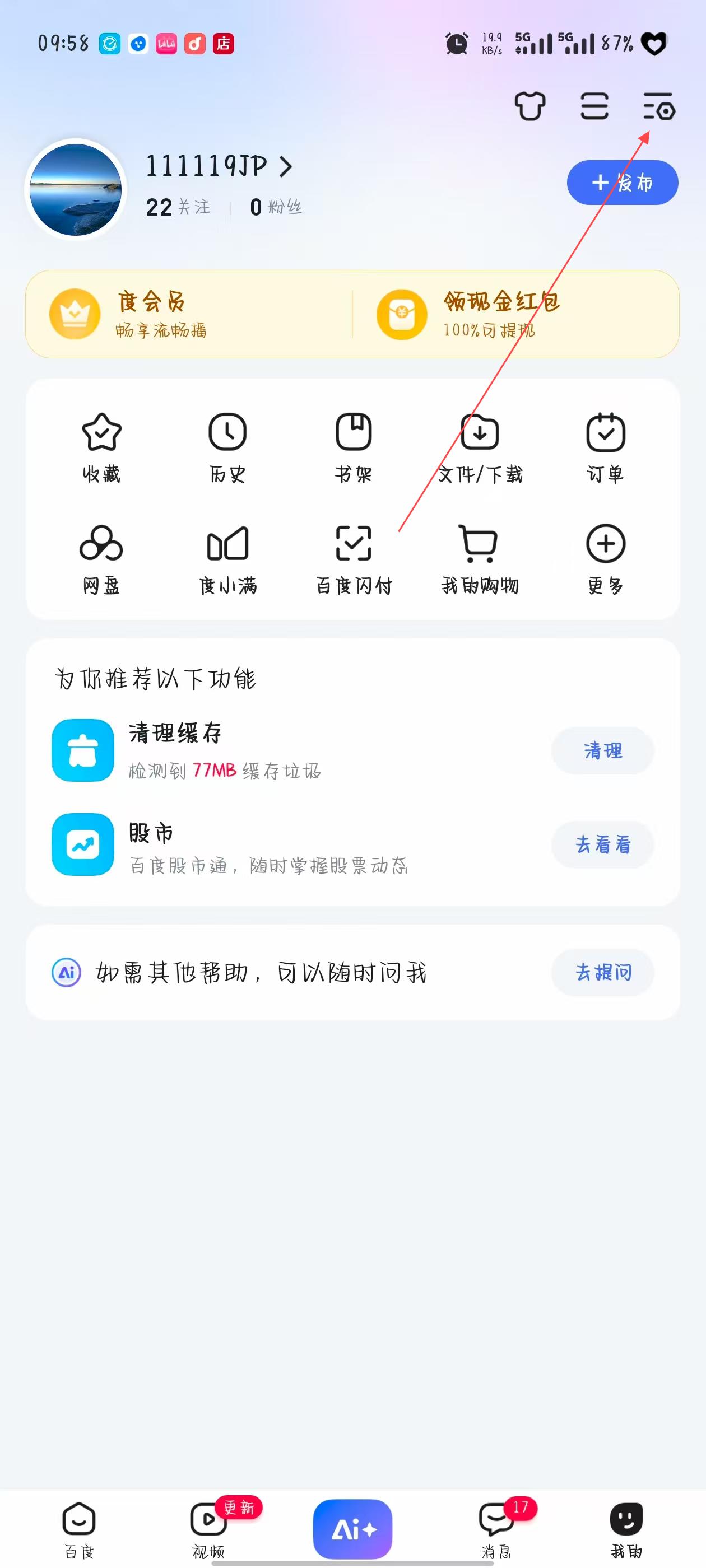Image resolution: width=706 pixels, height=1568 pixels.
Task: Open the scan icon in top bar
Action: point(594,106)
